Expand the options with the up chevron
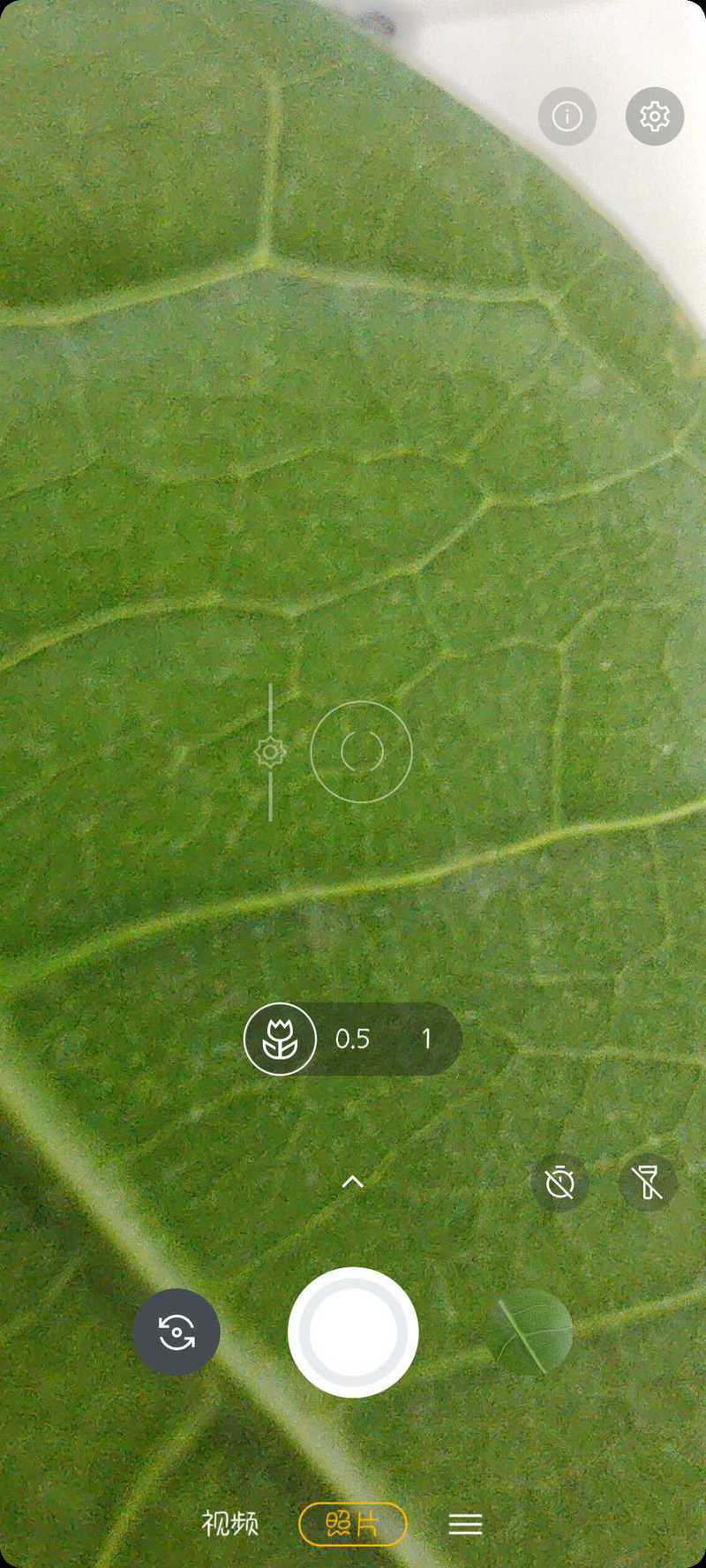This screenshot has height=1568, width=706. [353, 1182]
